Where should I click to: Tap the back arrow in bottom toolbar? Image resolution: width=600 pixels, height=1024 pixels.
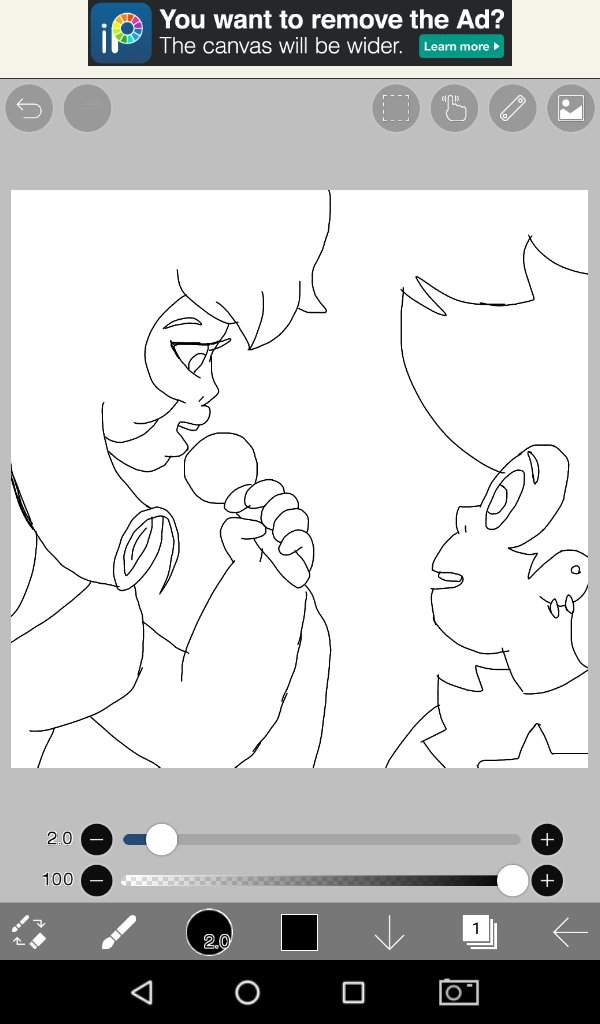[570, 933]
